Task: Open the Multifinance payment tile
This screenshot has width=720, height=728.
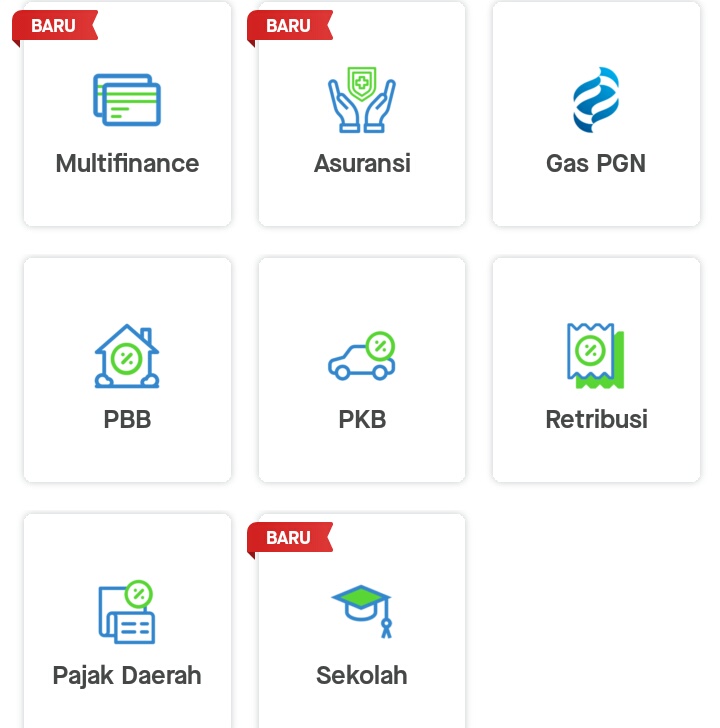Action: point(127,120)
